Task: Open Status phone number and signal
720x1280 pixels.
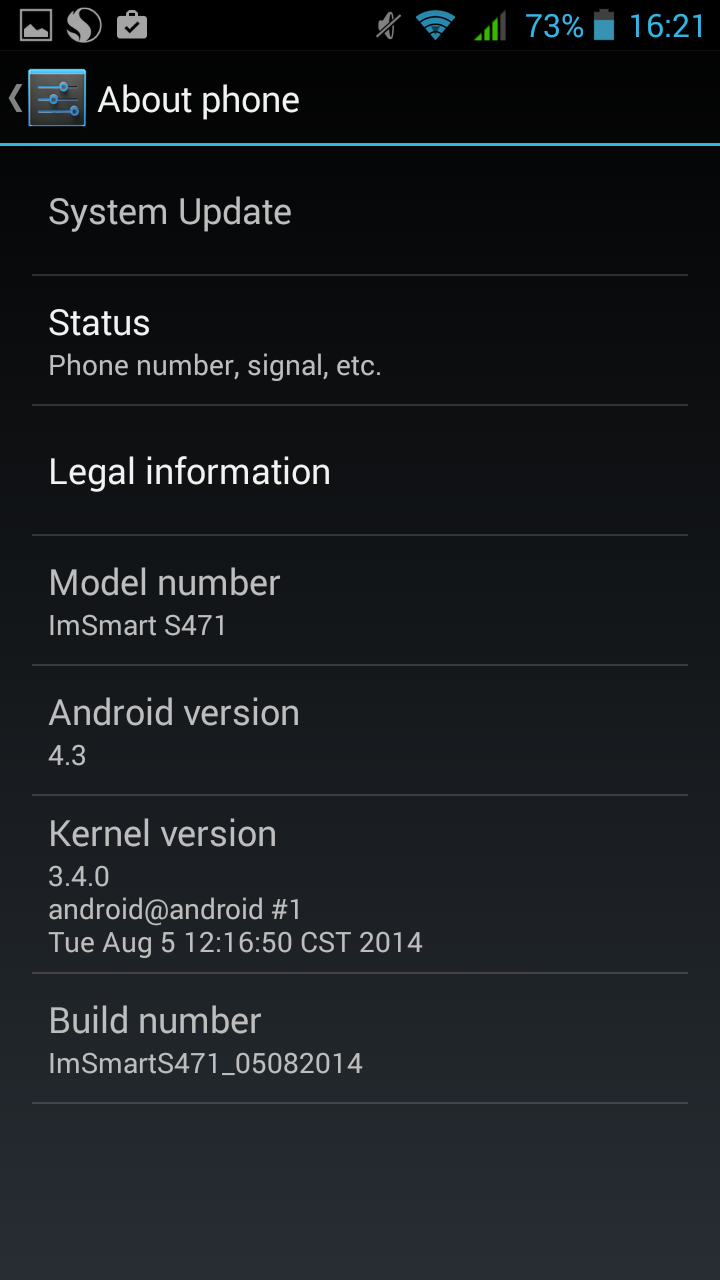Action: click(360, 340)
